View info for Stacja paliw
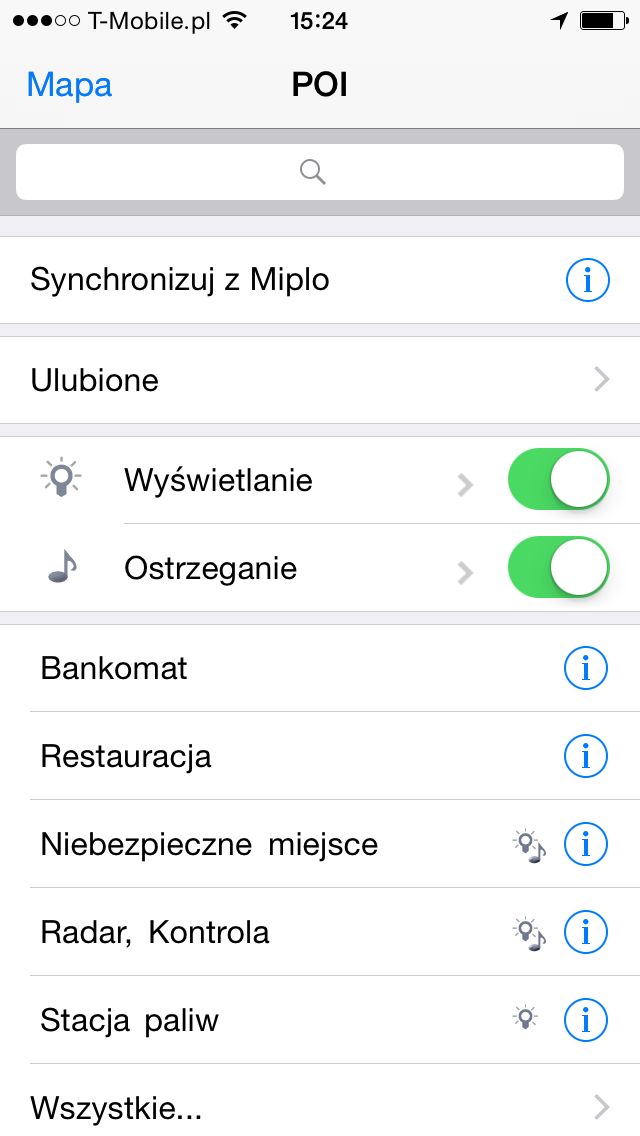640x1136 pixels. coord(586,1020)
